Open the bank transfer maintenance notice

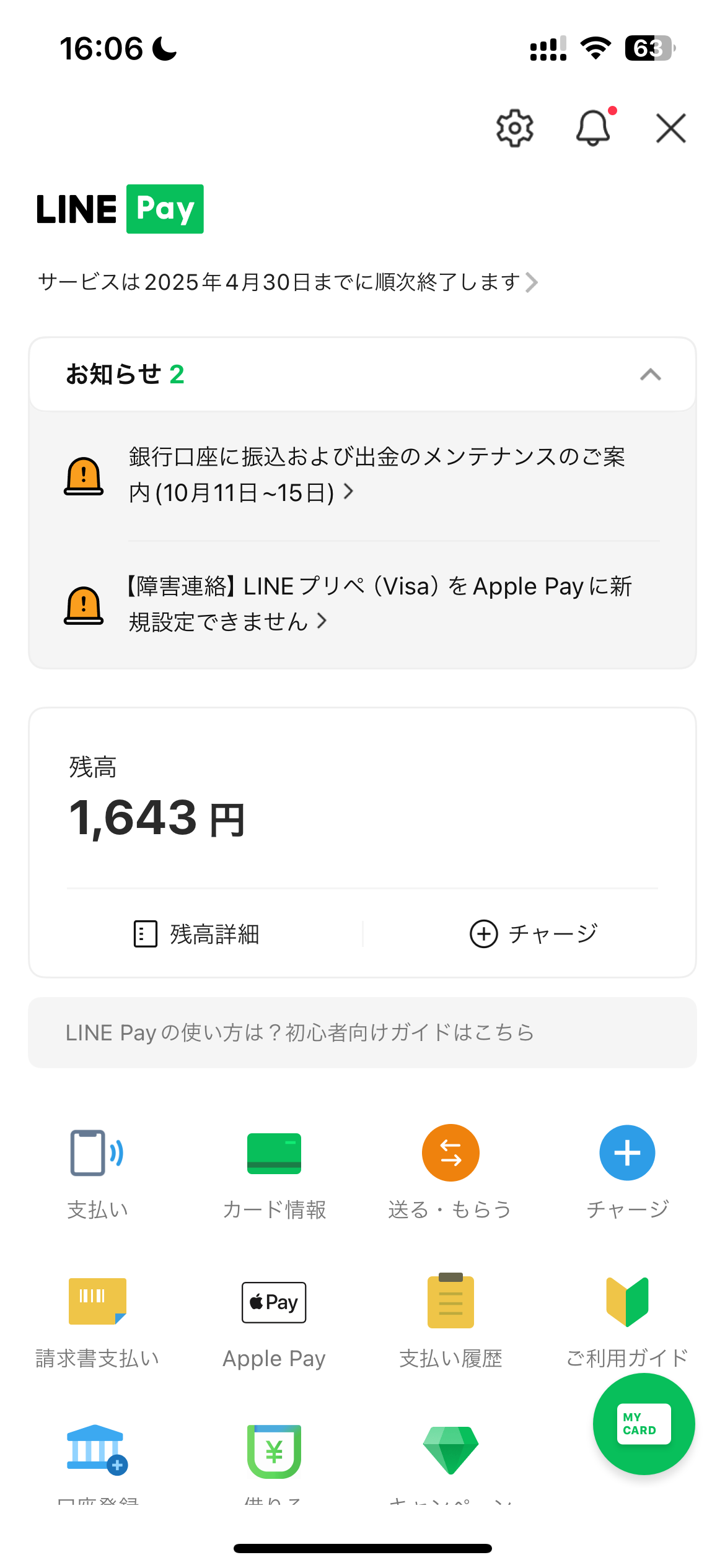pyautogui.click(x=362, y=475)
